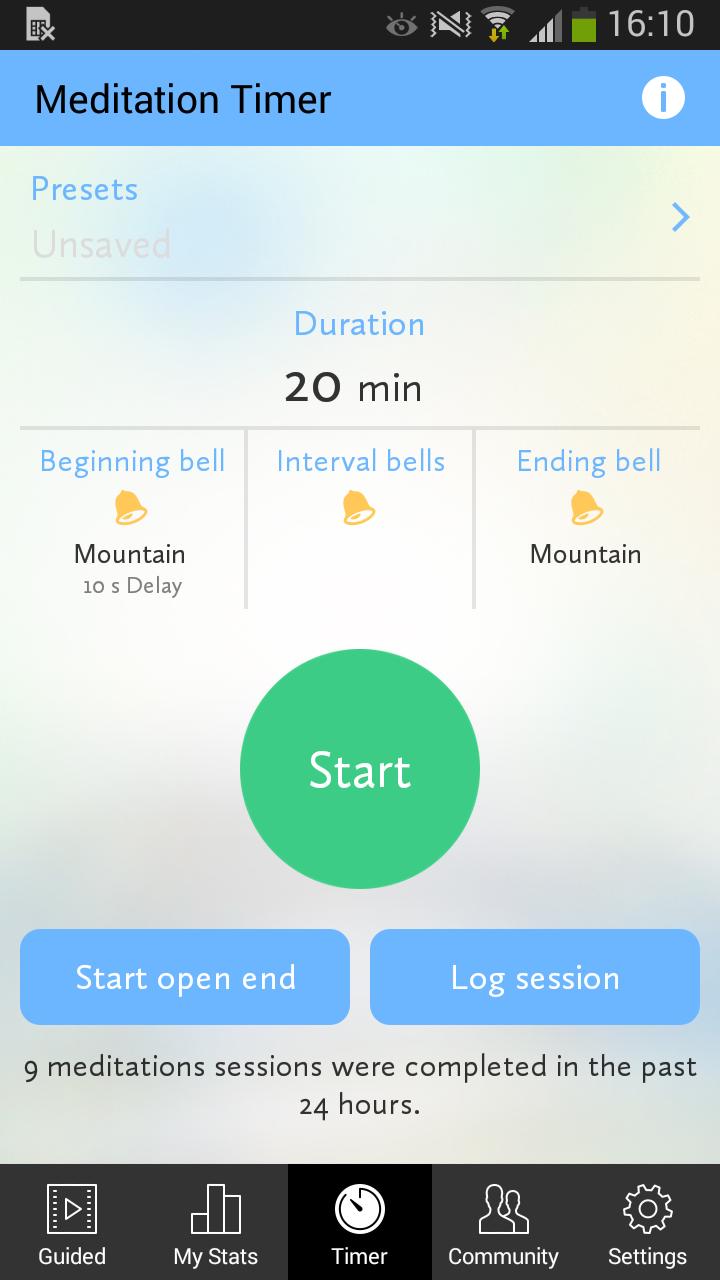Go to the My Stats tab

pyautogui.click(x=216, y=1222)
